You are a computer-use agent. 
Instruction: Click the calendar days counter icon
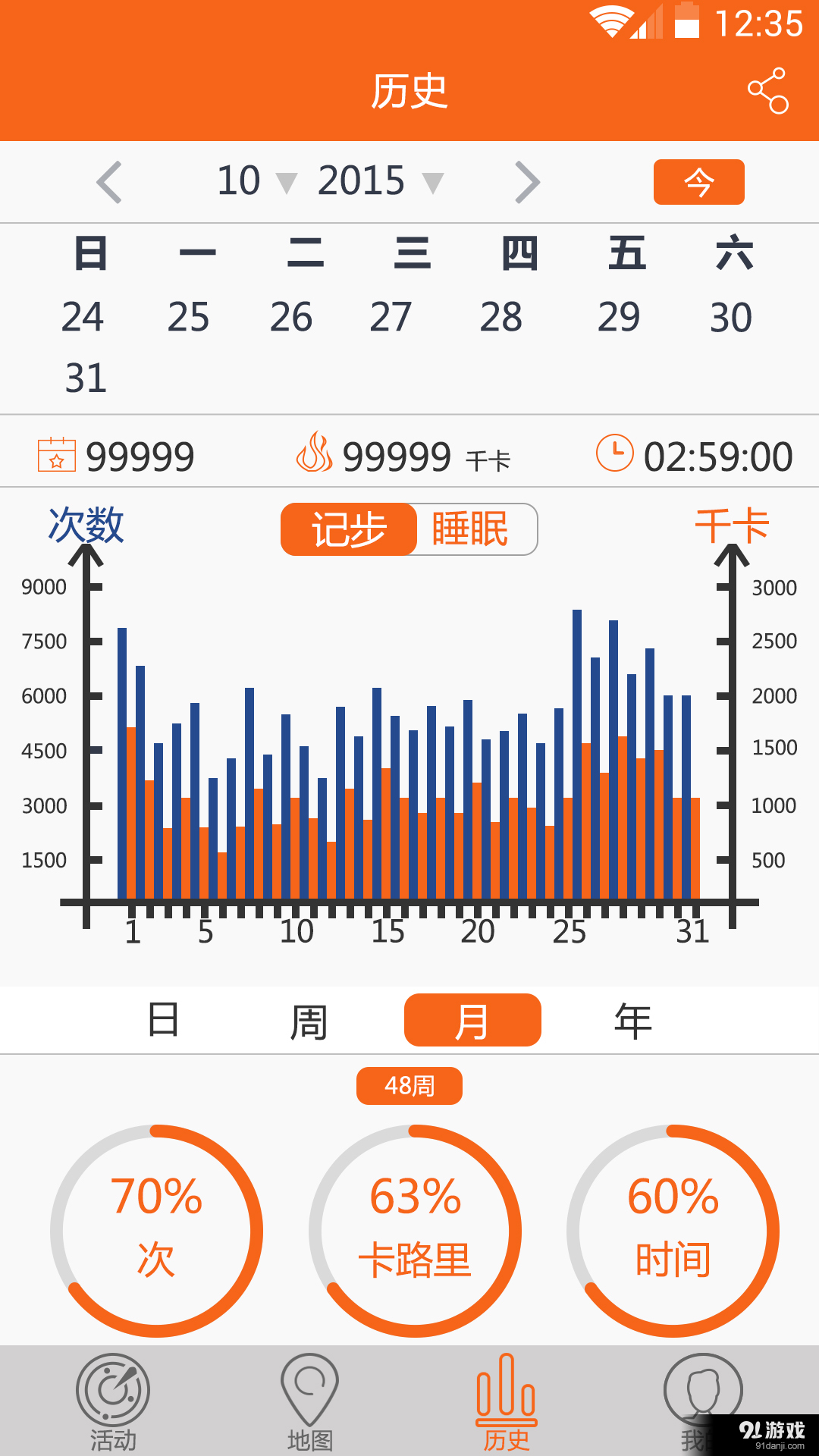[57, 453]
